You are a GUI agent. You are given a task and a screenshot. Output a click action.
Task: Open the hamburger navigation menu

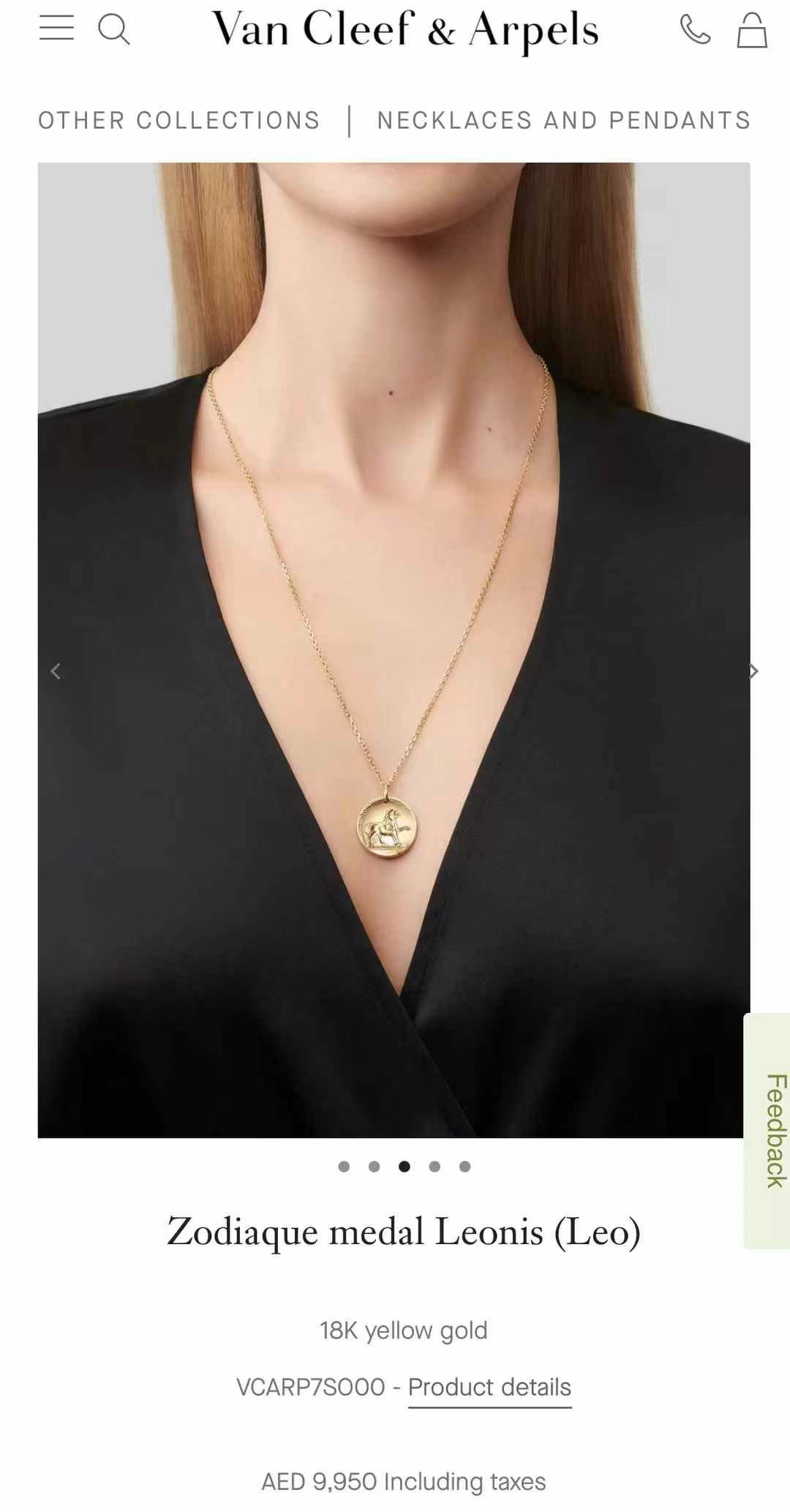(56, 29)
